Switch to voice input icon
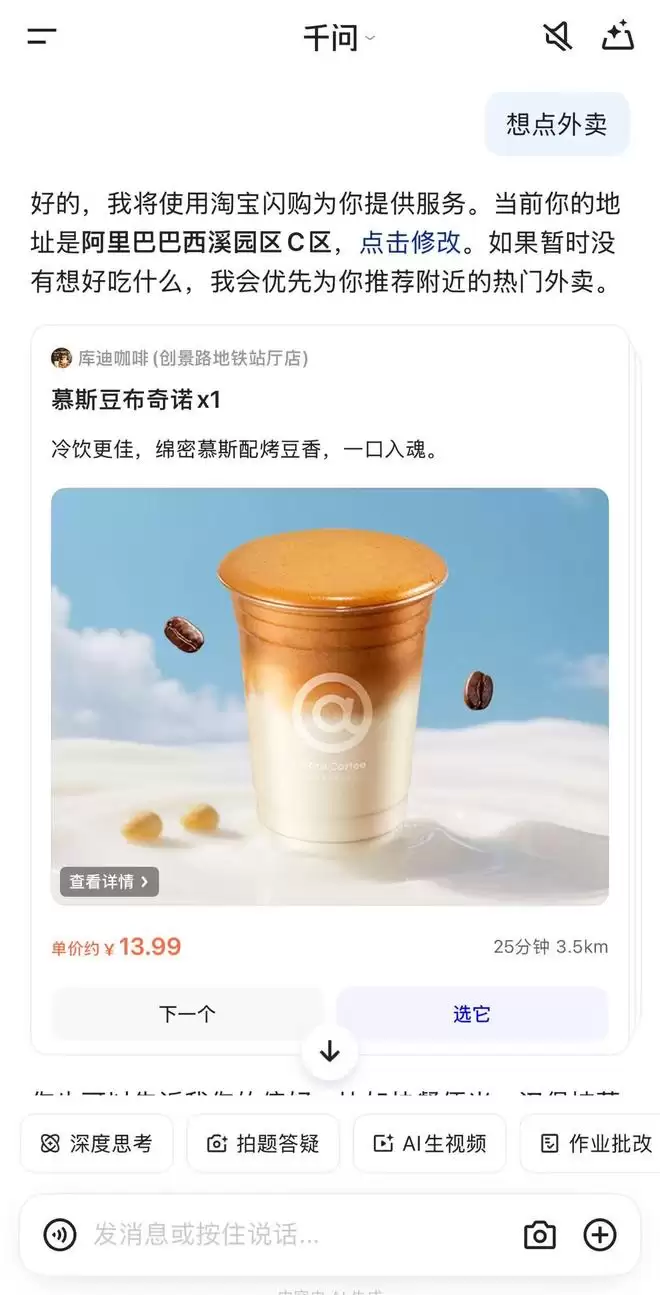 pyautogui.click(x=60, y=1235)
